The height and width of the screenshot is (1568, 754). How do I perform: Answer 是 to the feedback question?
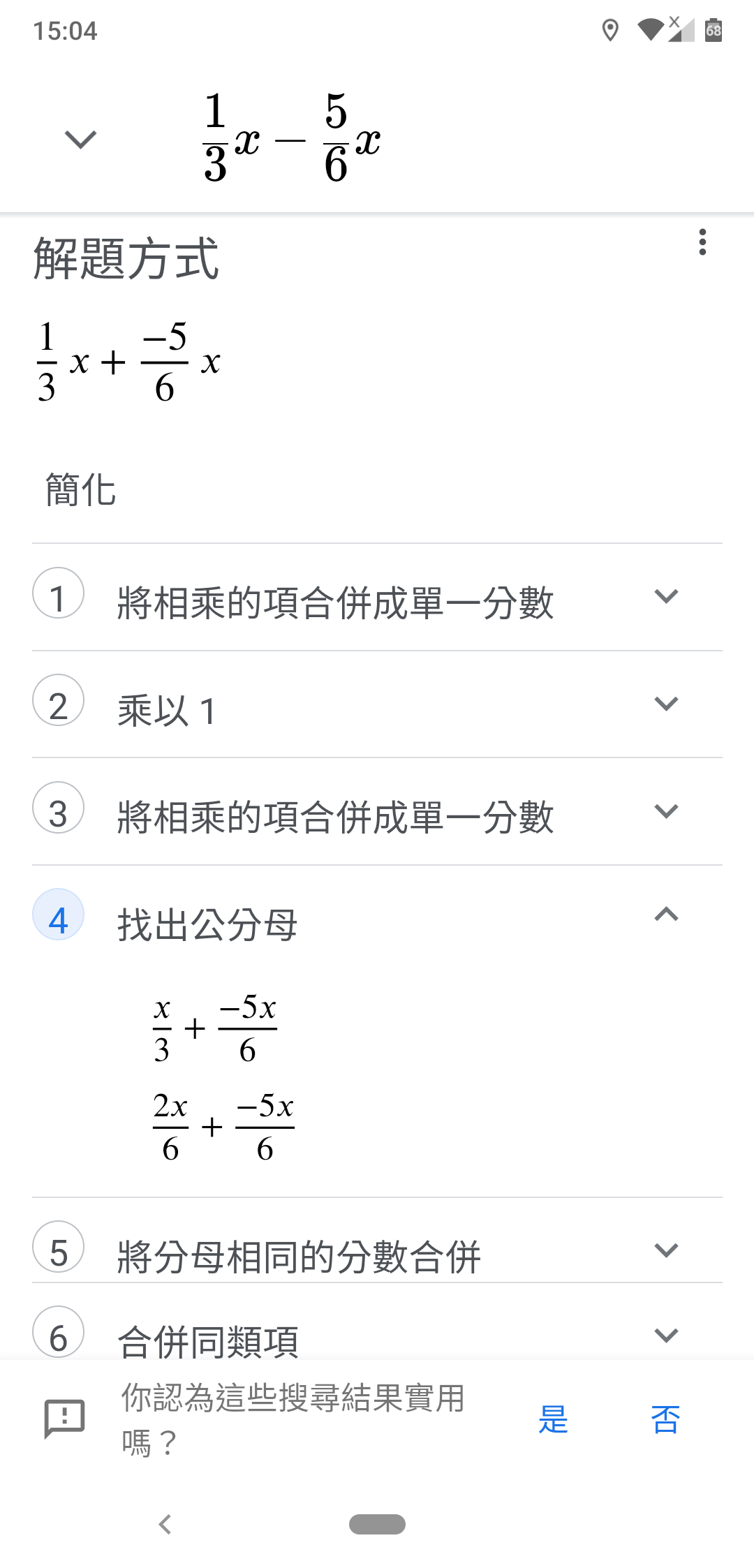pyautogui.click(x=553, y=1419)
